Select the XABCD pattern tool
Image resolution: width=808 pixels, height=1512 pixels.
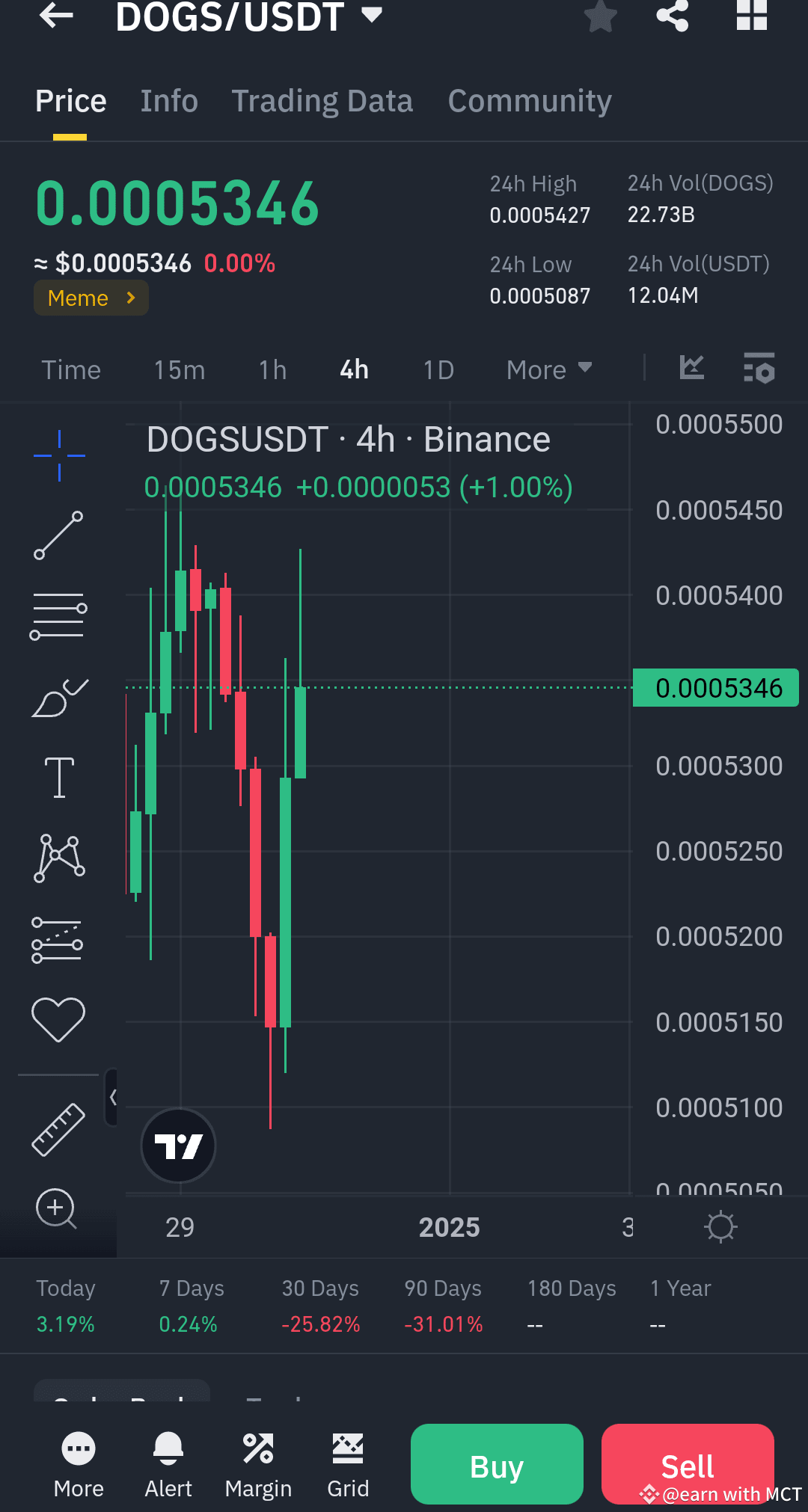59,858
